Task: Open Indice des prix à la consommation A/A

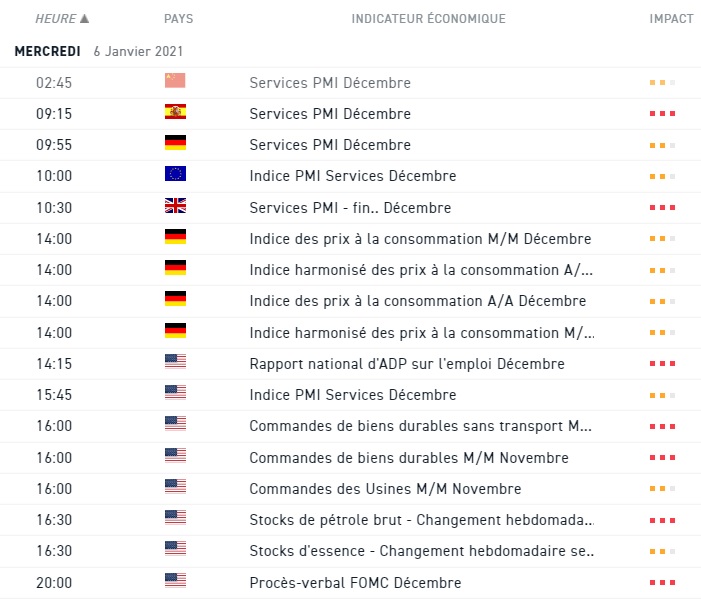Action: pos(417,301)
